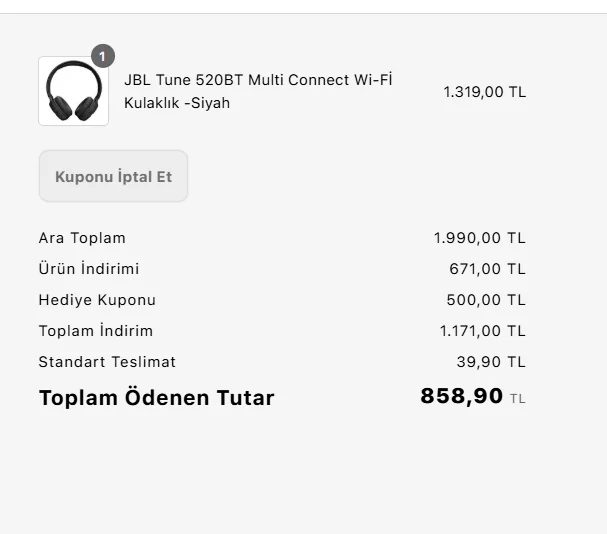
Task: Tap the Kuponu İptal Et button
Action: click(x=113, y=177)
